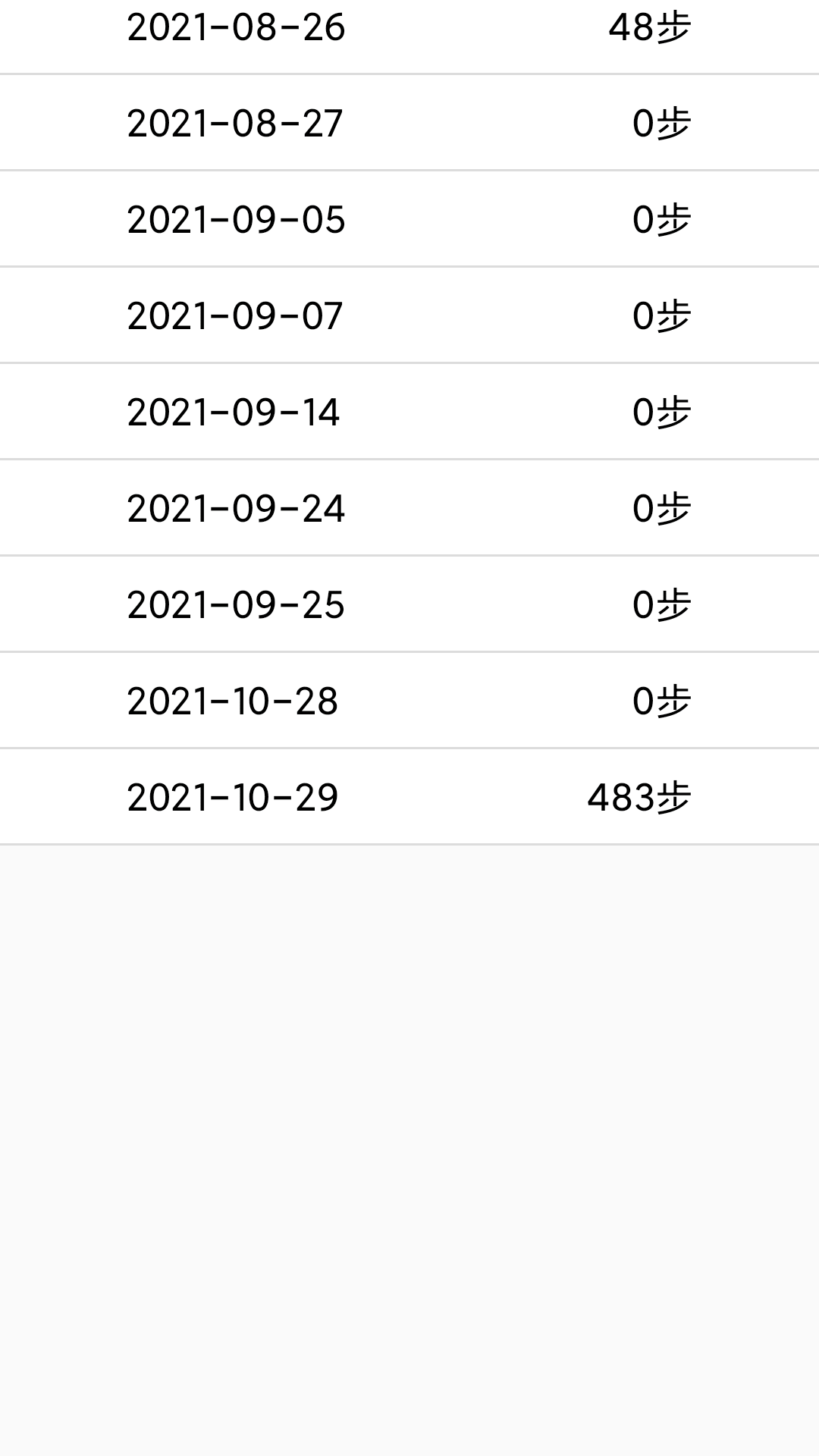View the 2021-09-05 step entry
The height and width of the screenshot is (1456, 819).
point(409,220)
